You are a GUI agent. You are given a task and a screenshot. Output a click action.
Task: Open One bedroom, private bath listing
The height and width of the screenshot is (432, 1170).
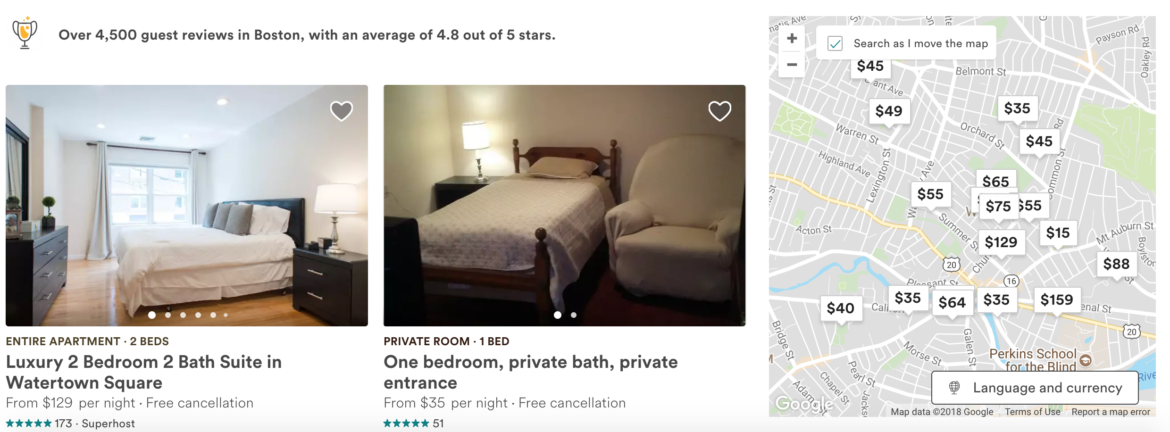[x=530, y=371]
